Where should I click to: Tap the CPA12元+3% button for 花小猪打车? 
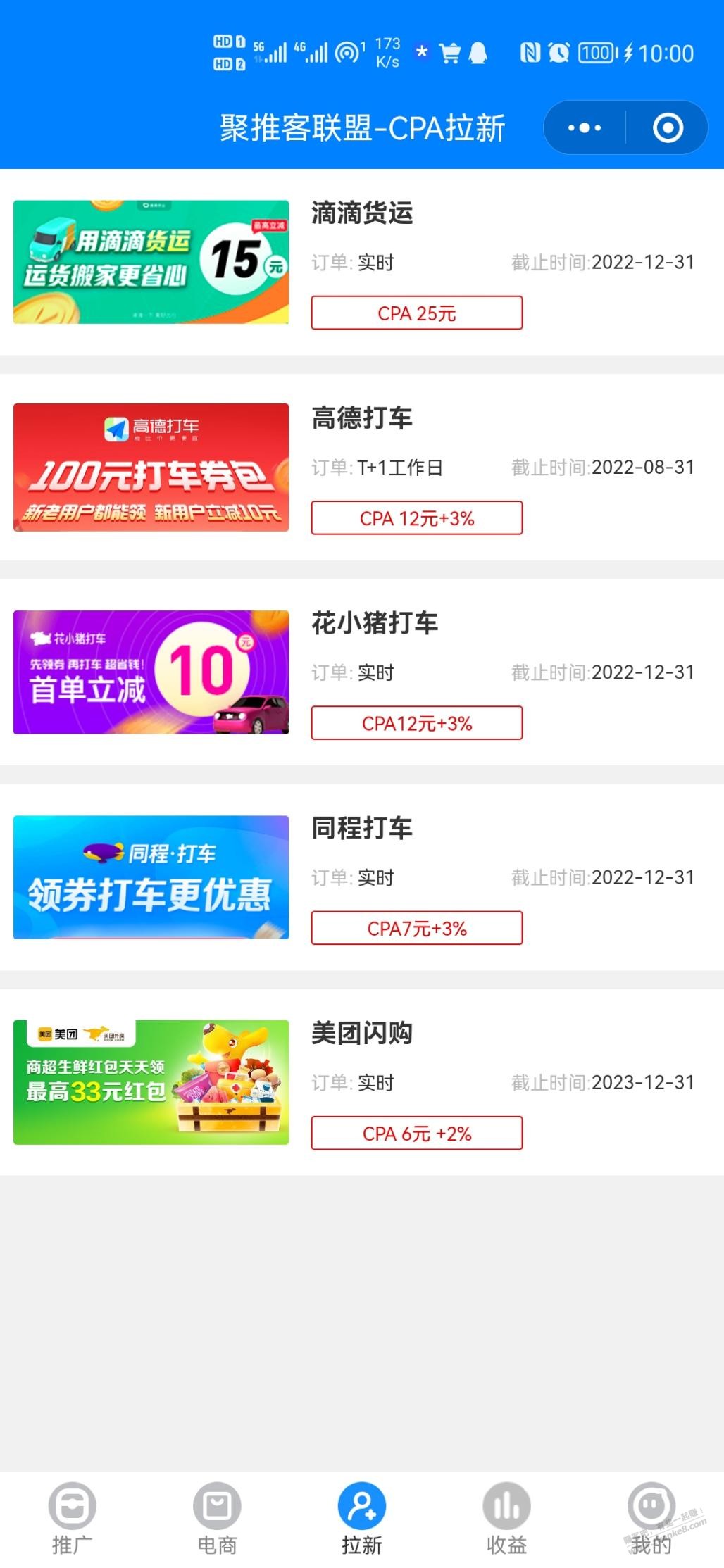(416, 723)
